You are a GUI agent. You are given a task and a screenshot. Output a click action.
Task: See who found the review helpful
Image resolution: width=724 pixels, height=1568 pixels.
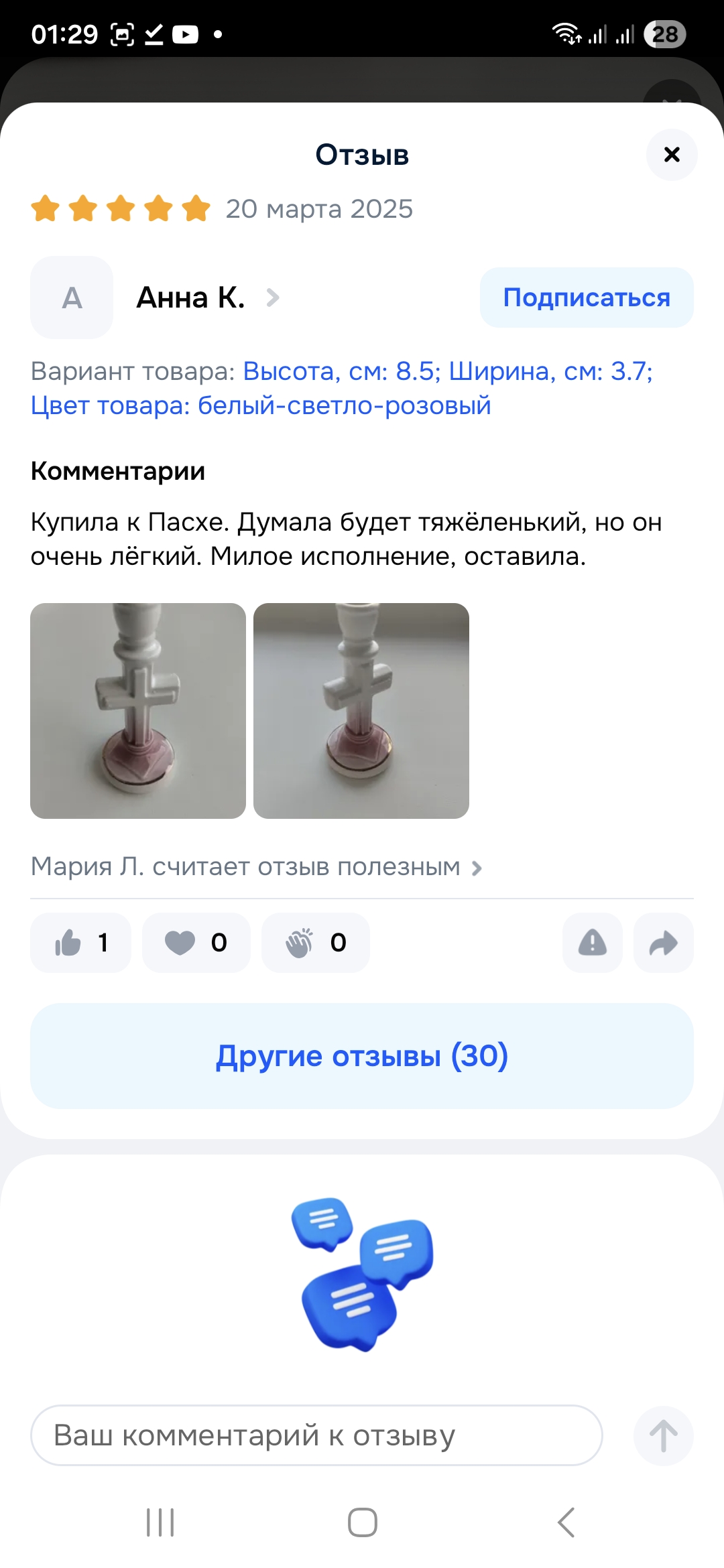pos(256,867)
